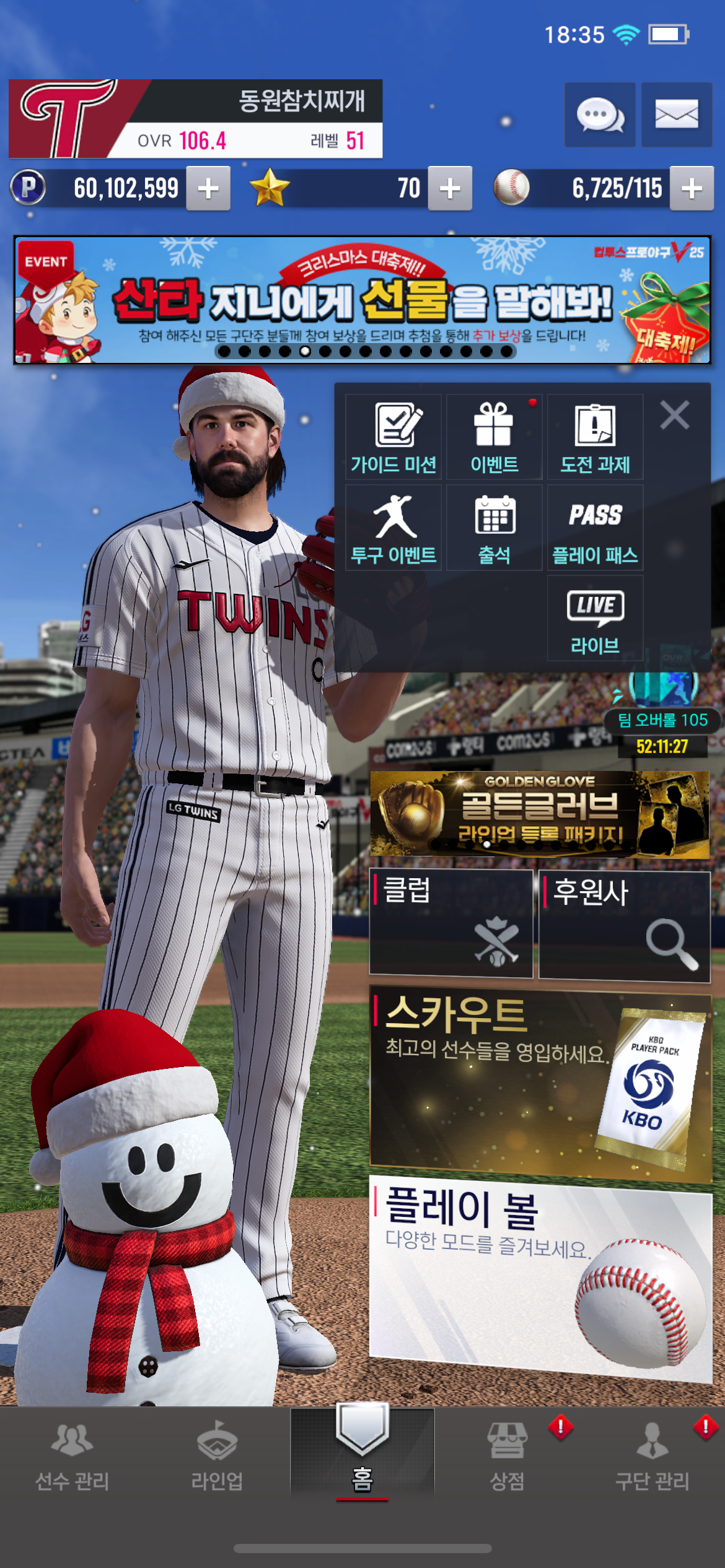This screenshot has width=725, height=1568.
Task: Open 가이드 미션 menu
Action: click(x=393, y=437)
